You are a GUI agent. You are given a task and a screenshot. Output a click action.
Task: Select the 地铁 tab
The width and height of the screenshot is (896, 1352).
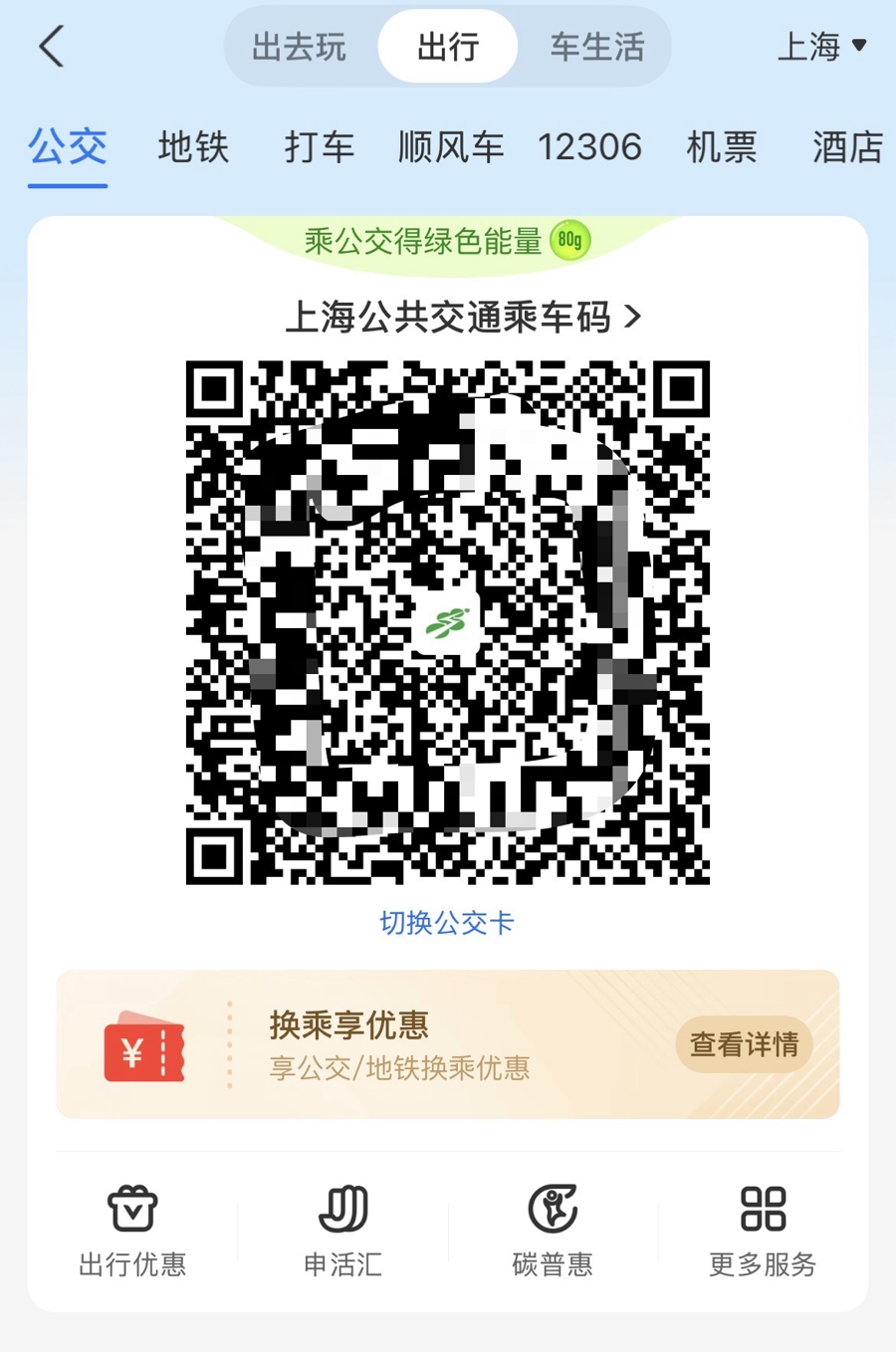click(x=193, y=147)
